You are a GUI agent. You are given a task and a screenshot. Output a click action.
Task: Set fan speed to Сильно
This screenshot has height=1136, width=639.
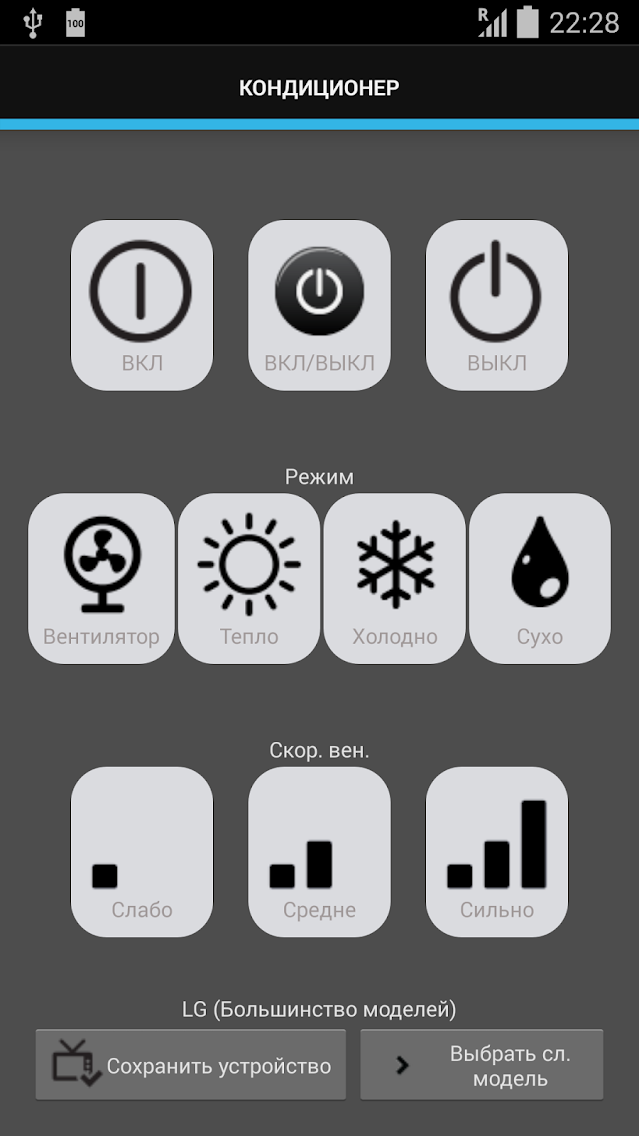click(x=497, y=852)
